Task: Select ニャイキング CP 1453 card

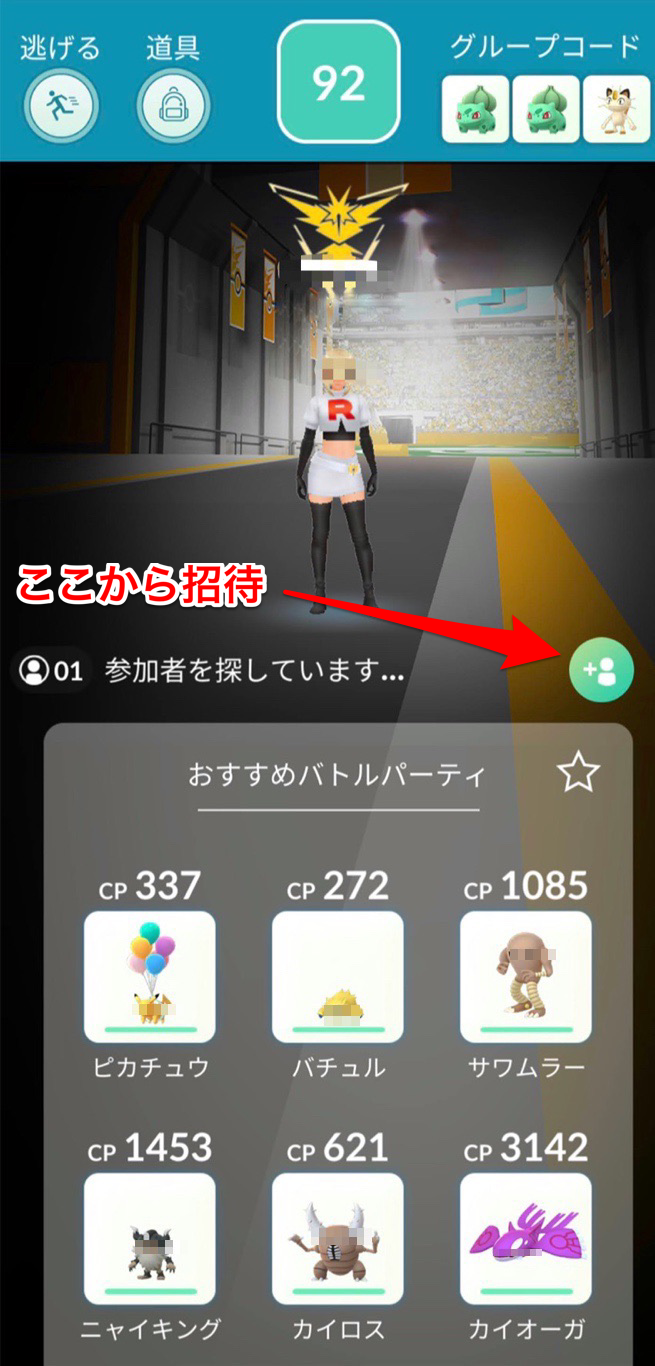Action: 150,1238
